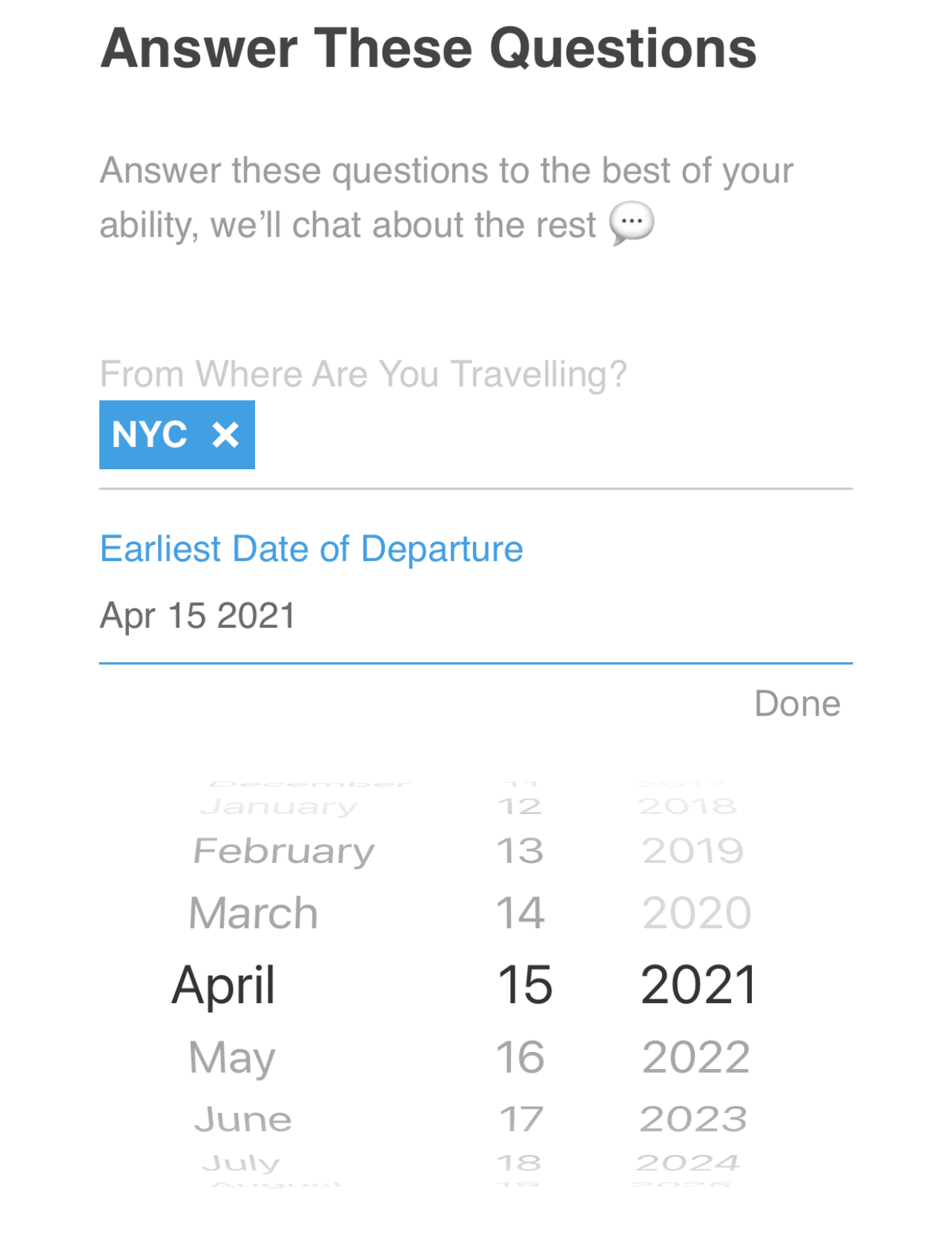
Task: Click the From Where Are You Travelling field
Action: pos(363,373)
